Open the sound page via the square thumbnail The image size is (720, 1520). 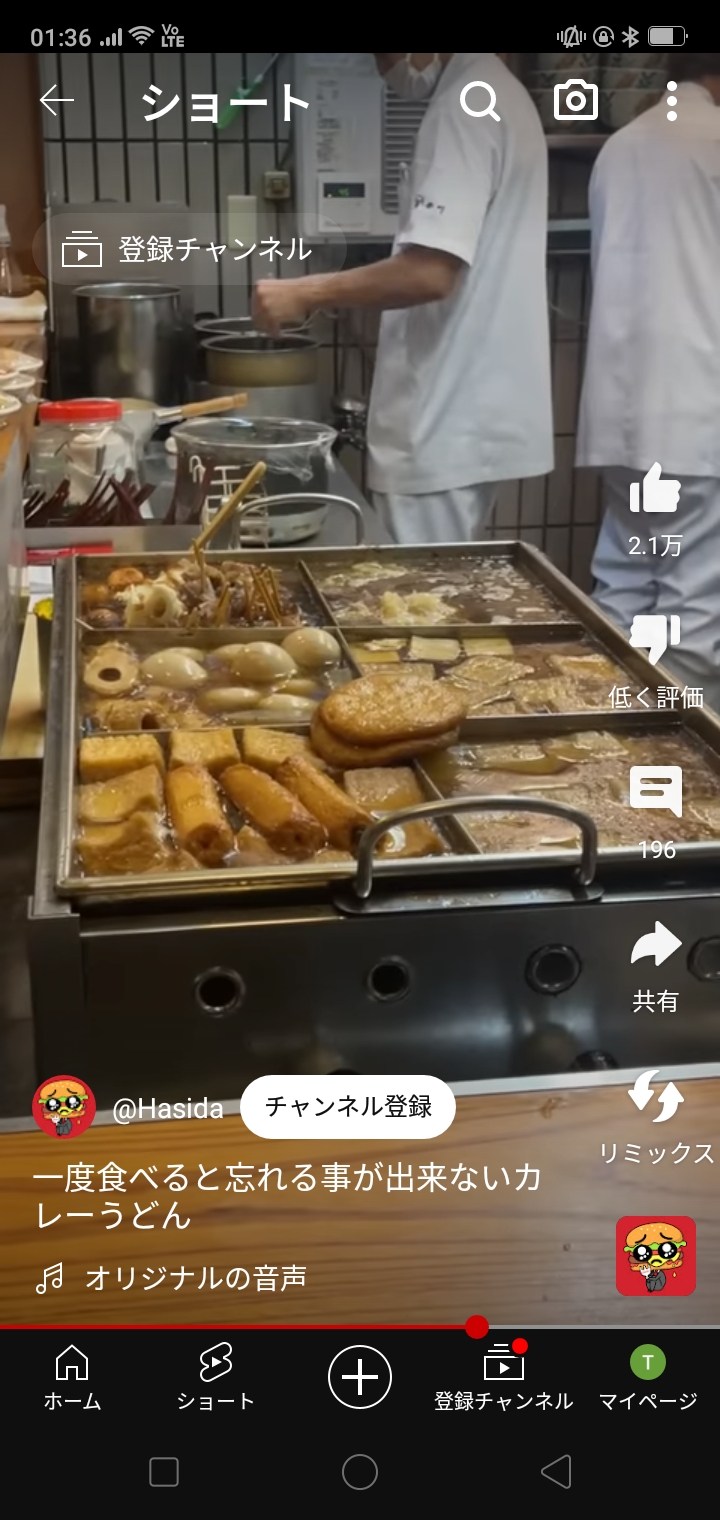click(x=656, y=1256)
